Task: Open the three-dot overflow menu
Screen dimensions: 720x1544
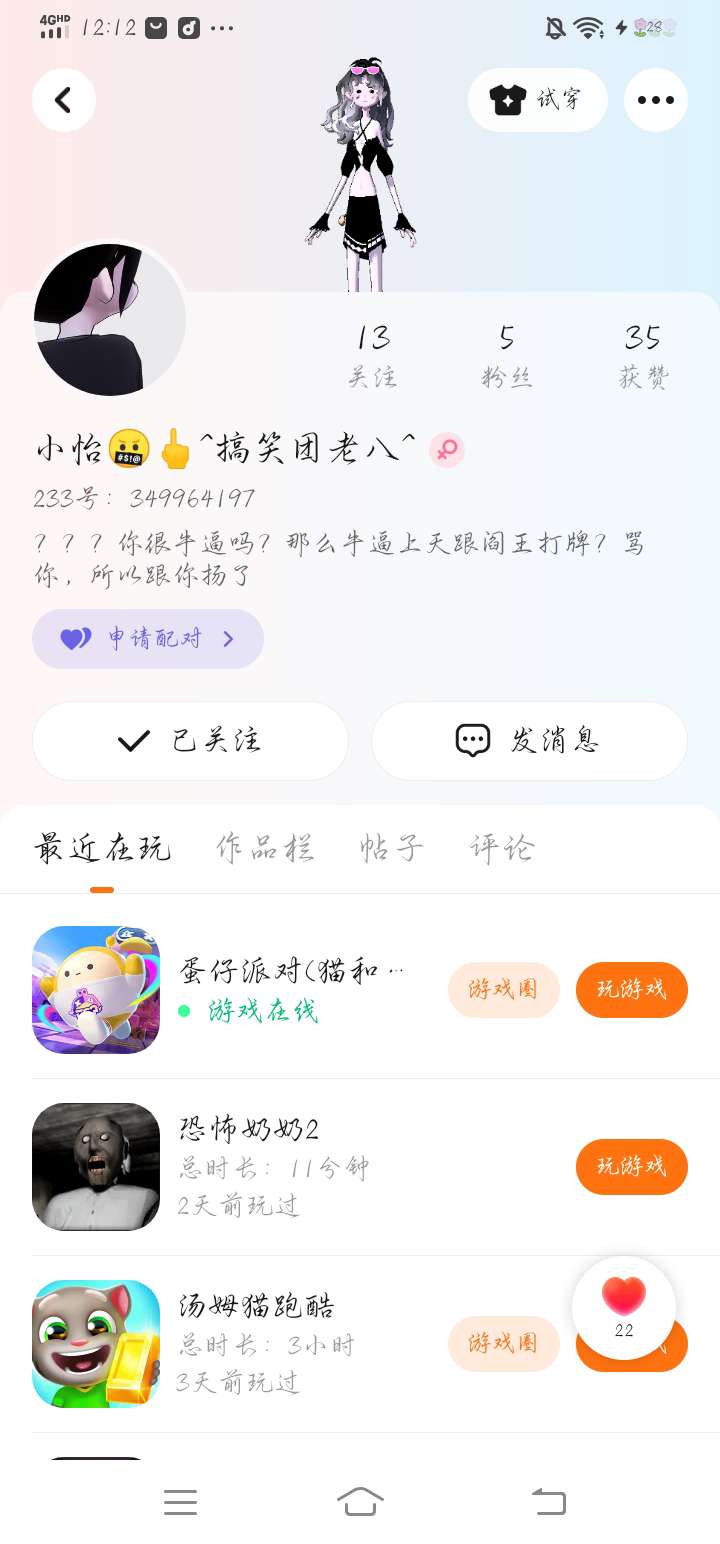Action: pyautogui.click(x=656, y=100)
